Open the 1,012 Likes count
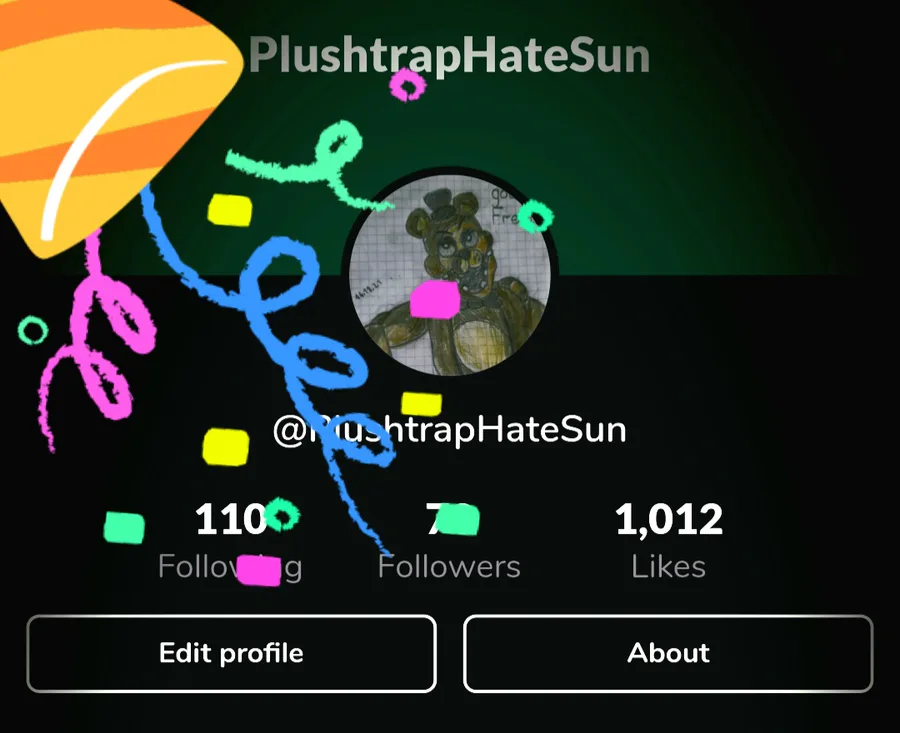 [x=669, y=542]
